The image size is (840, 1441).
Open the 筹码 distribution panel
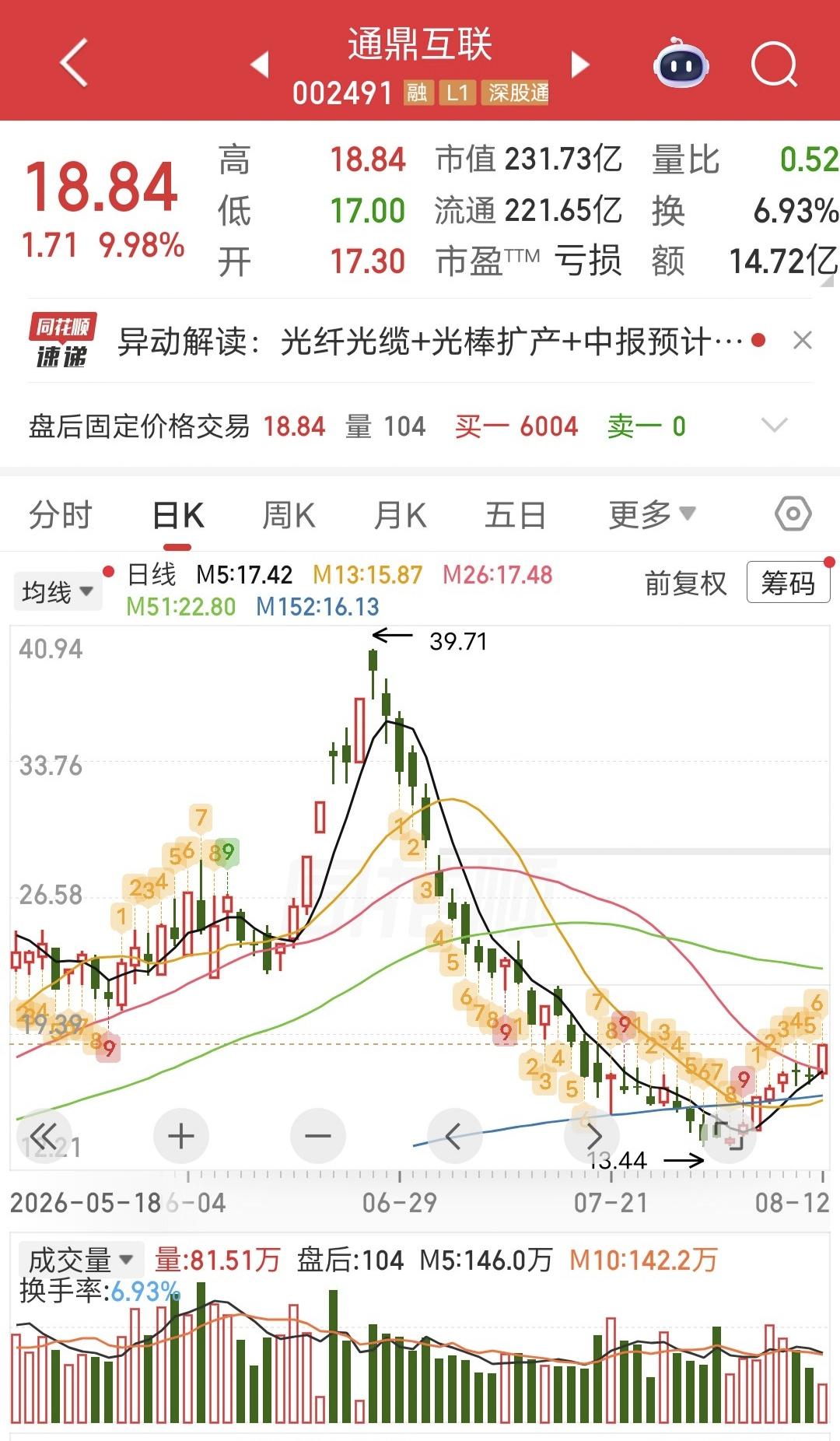coord(788,582)
